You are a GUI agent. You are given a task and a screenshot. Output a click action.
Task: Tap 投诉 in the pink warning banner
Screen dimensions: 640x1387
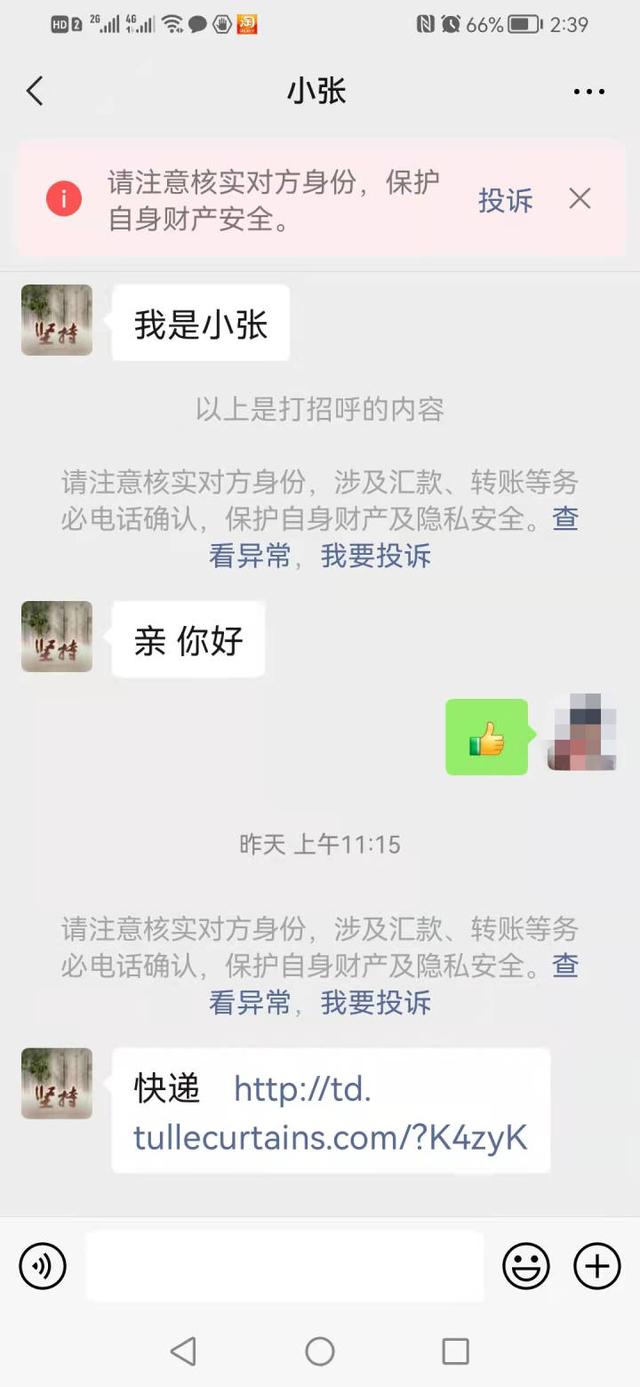point(505,199)
